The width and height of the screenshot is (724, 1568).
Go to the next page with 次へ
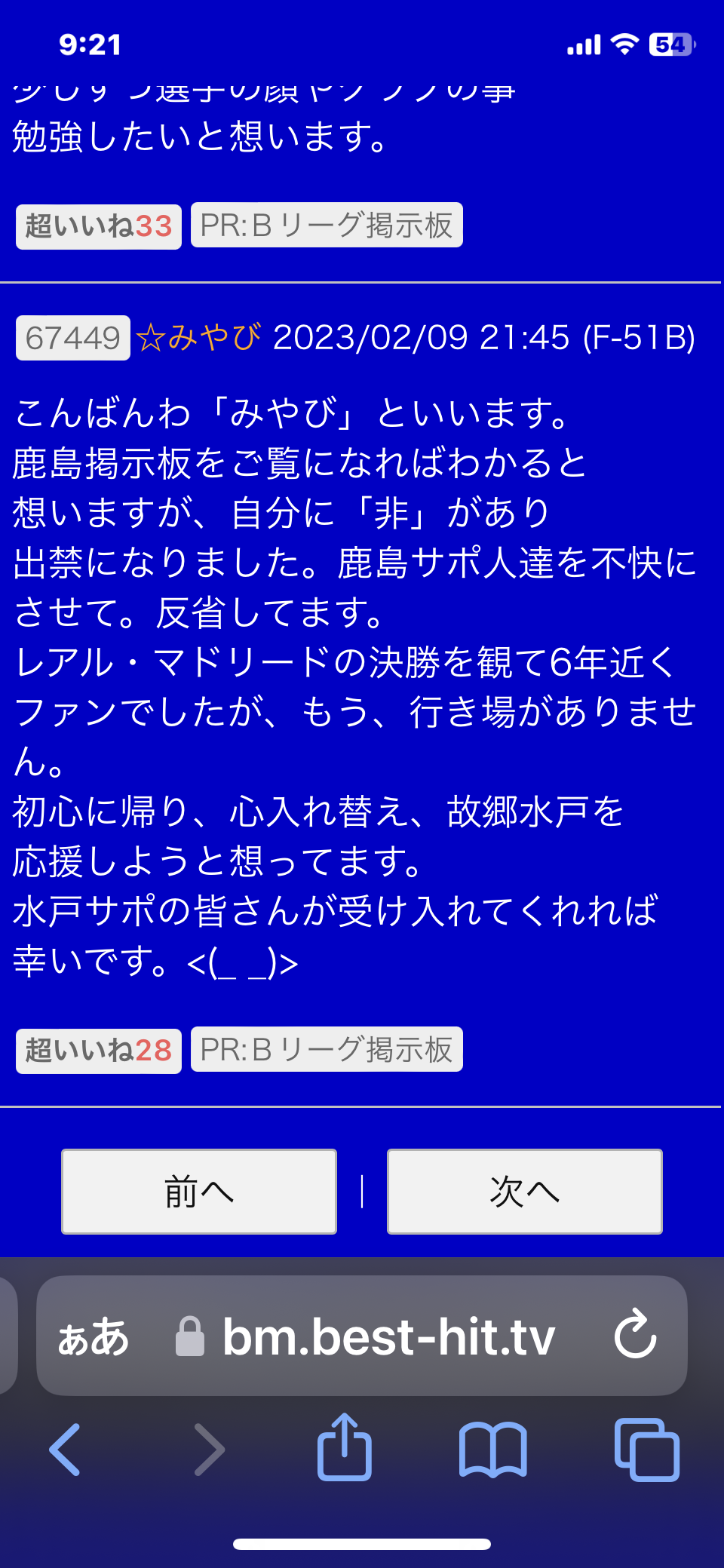(525, 1192)
